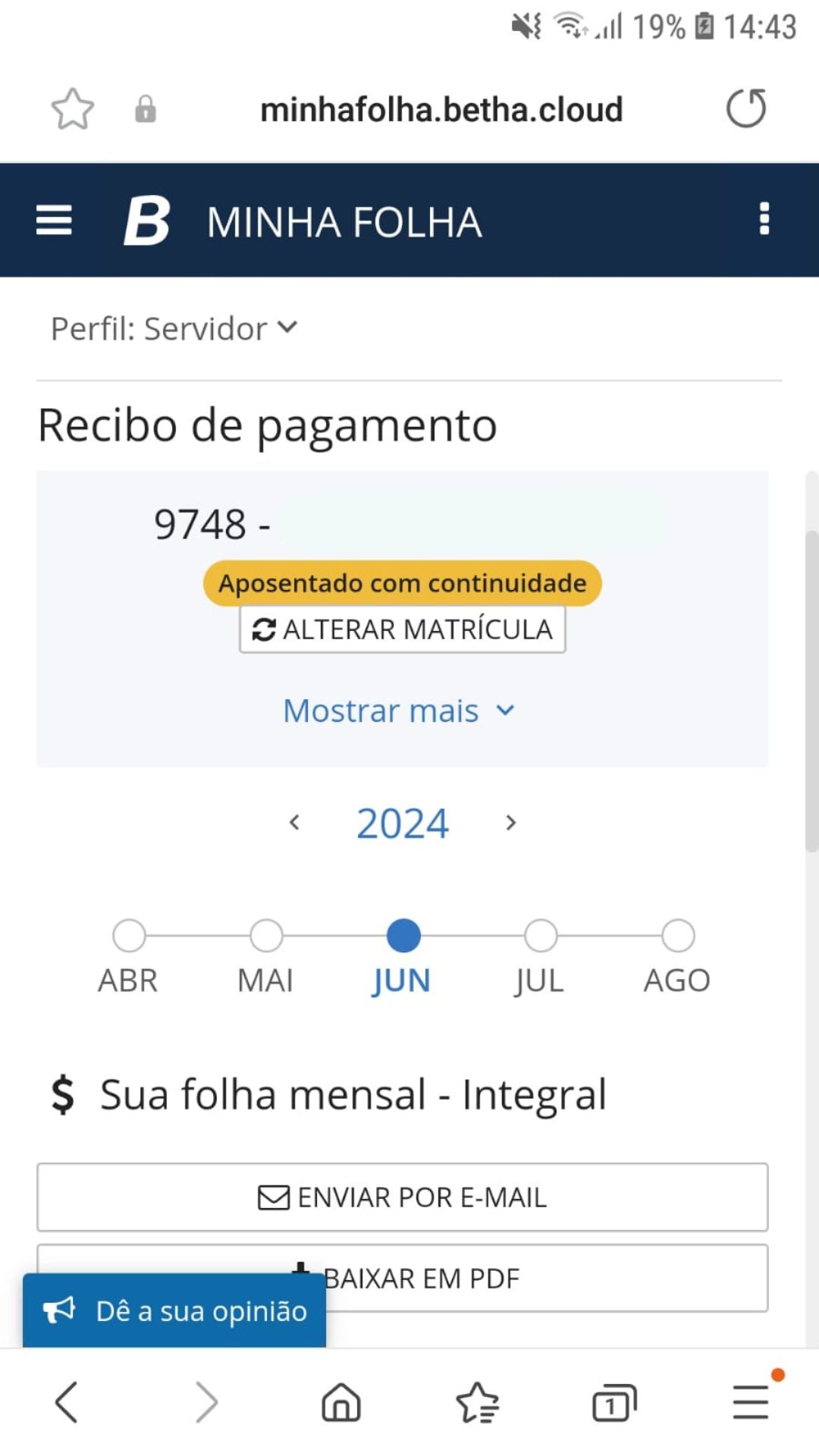Screen dimensions: 819x1456
Task: Tap ALTERAR MATRÍCULA button
Action: [x=403, y=629]
